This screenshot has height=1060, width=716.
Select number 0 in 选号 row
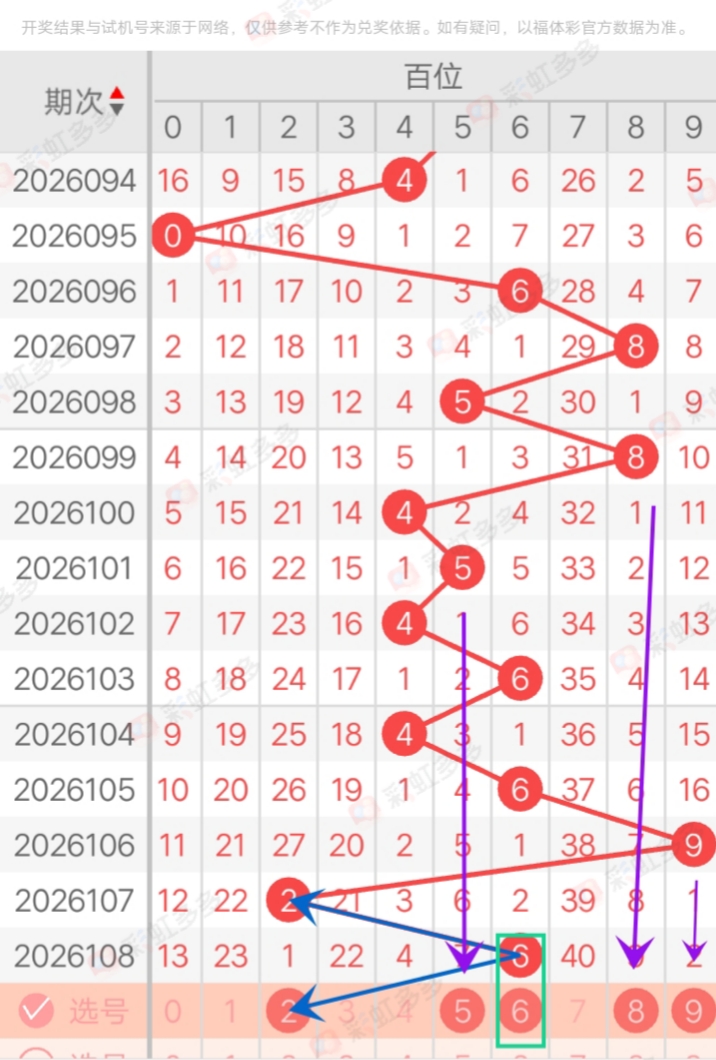[174, 1012]
